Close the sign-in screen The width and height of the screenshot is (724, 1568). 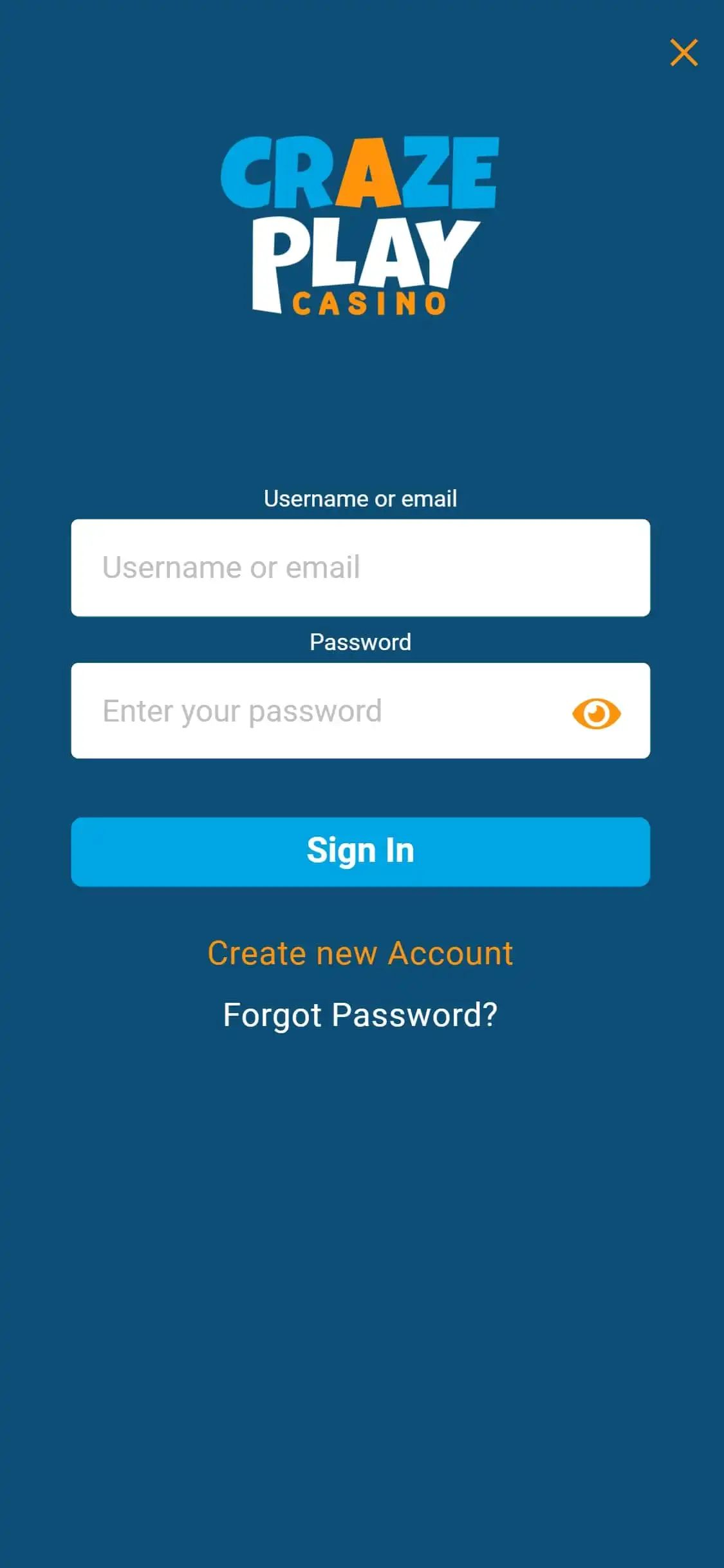coord(683,53)
